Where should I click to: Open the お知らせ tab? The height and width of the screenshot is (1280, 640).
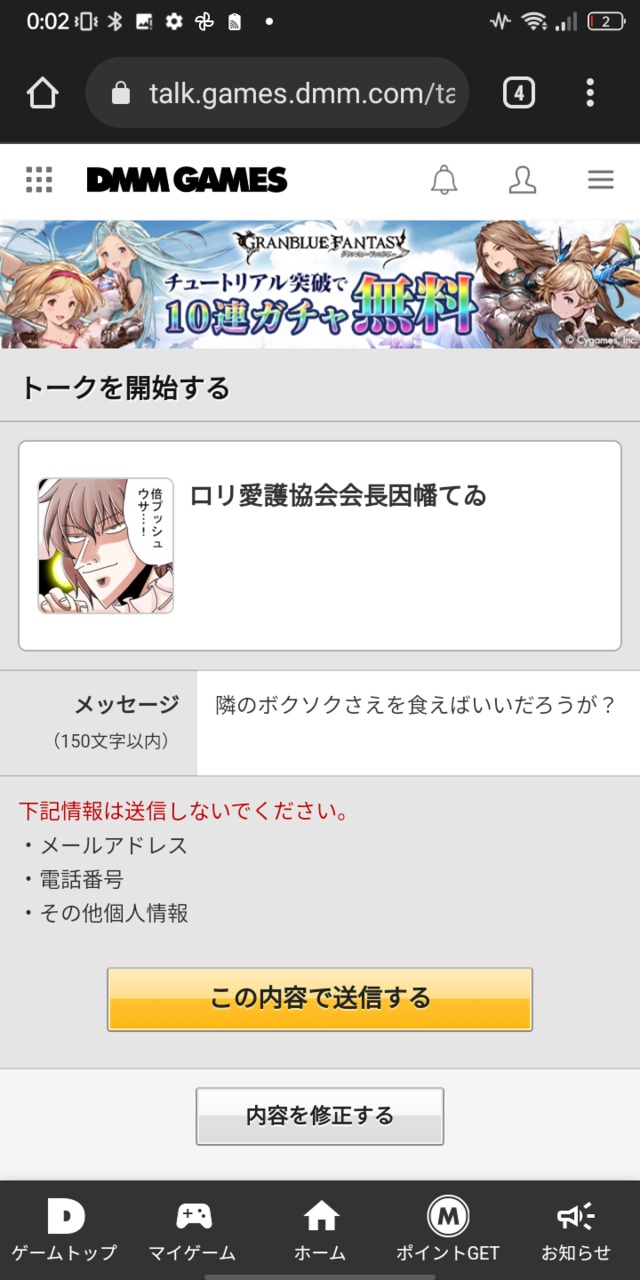[x=575, y=1230]
